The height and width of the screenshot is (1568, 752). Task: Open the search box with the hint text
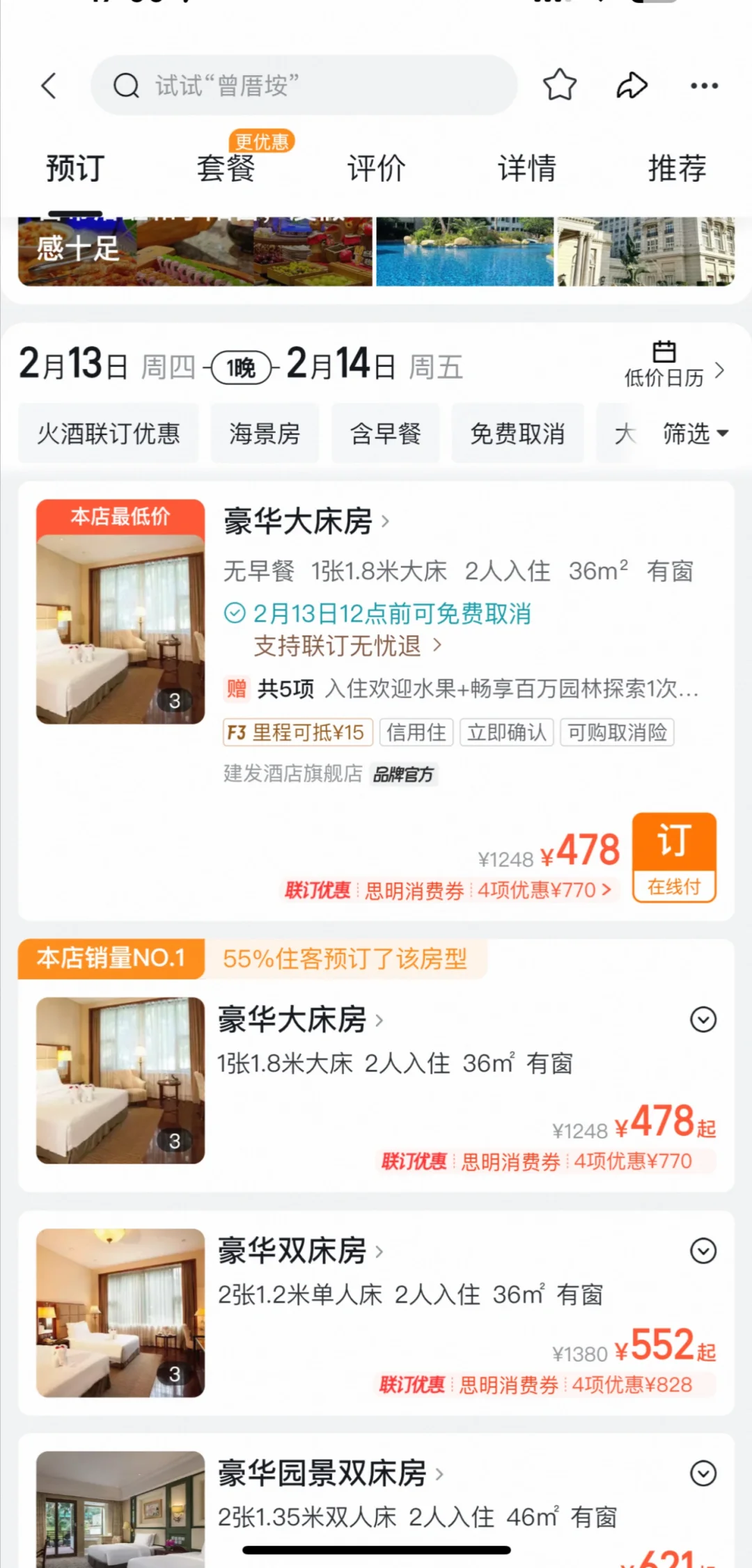pos(304,86)
